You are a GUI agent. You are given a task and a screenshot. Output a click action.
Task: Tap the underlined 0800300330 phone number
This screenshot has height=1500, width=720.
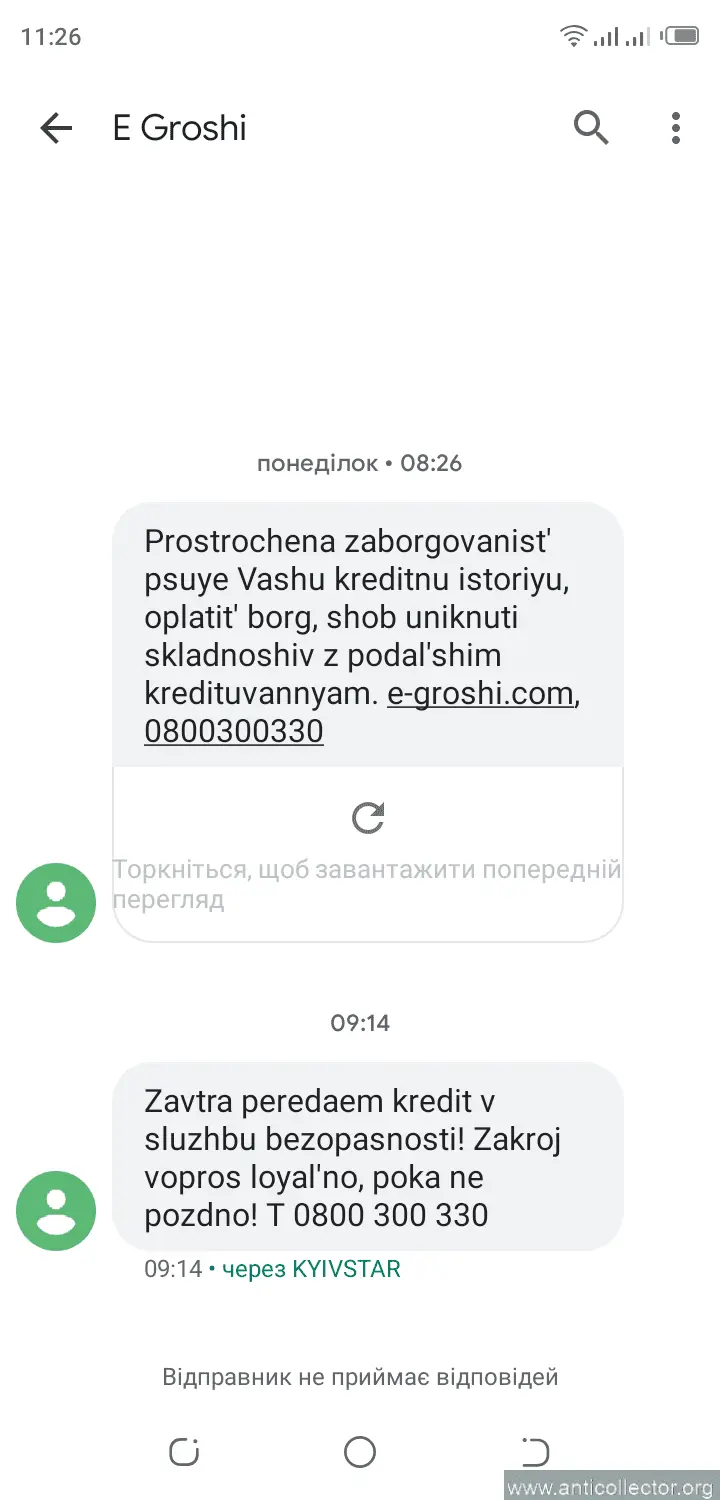234,732
